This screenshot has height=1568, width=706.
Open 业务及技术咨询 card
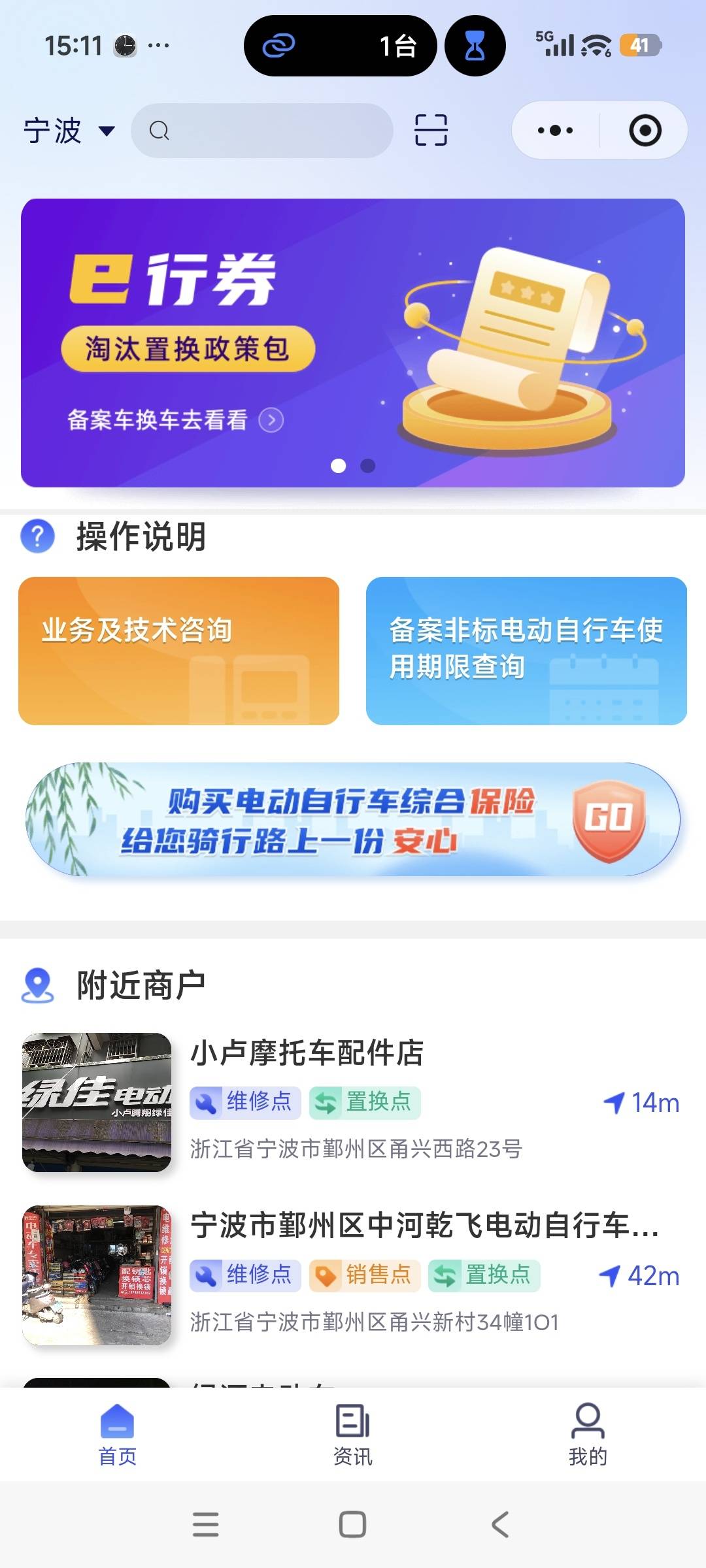[x=178, y=651]
